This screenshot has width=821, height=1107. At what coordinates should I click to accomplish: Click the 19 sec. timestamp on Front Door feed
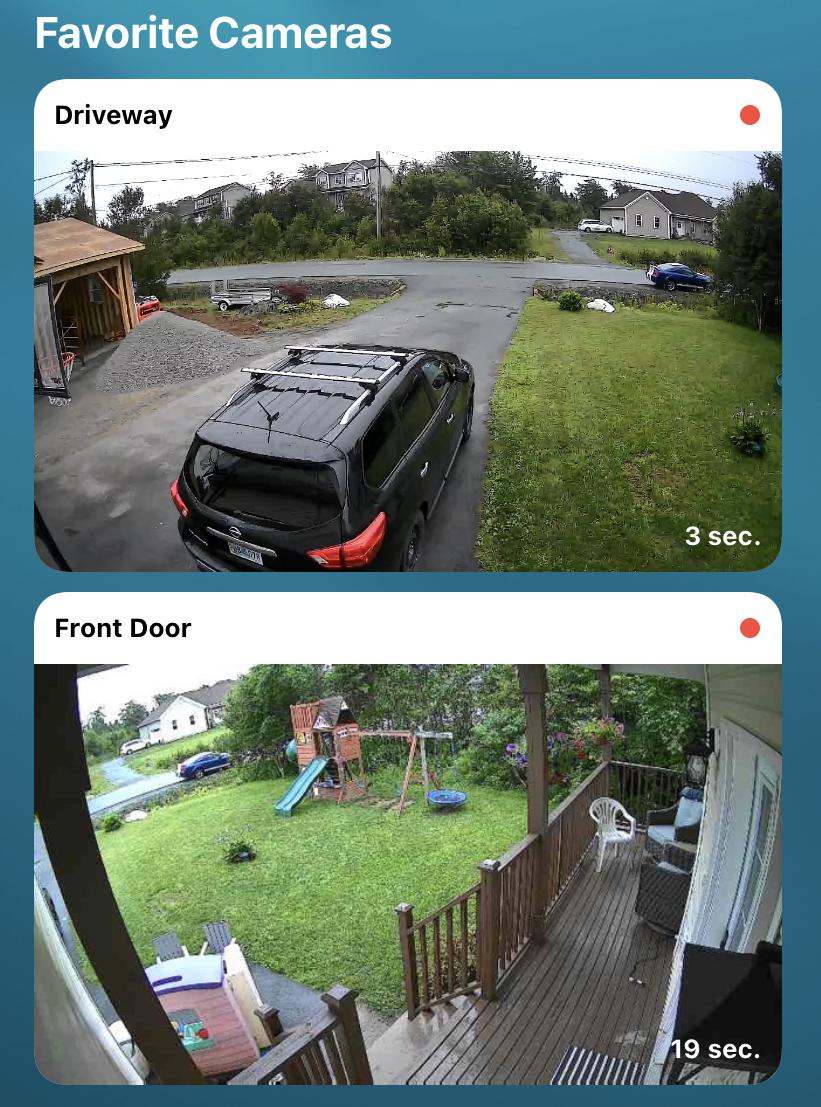(716, 1049)
